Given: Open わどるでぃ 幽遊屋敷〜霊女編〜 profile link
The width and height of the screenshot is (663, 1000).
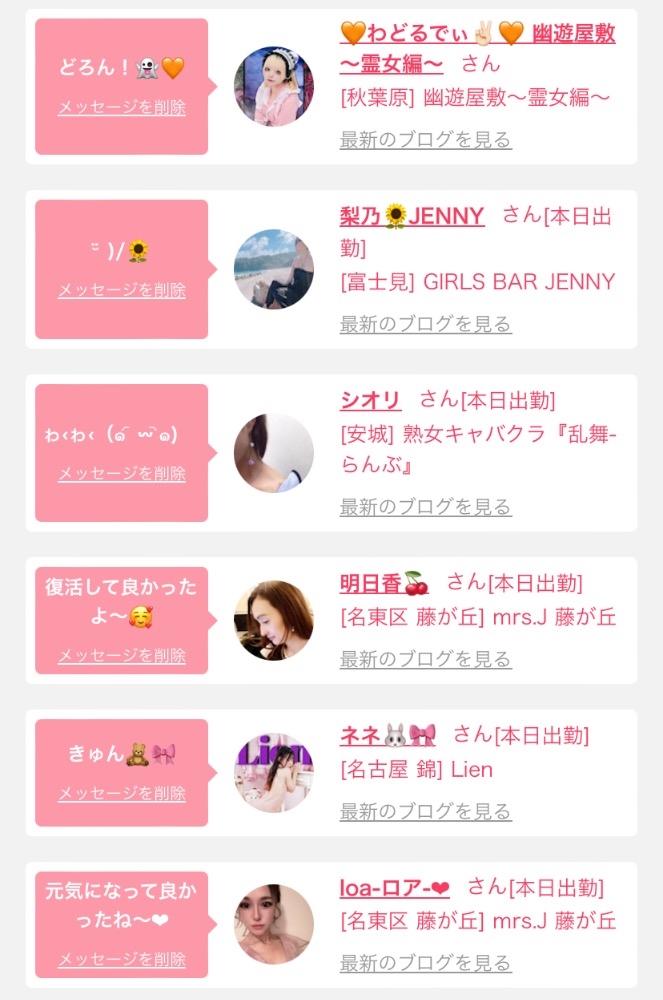Looking at the screenshot, I should [476, 35].
